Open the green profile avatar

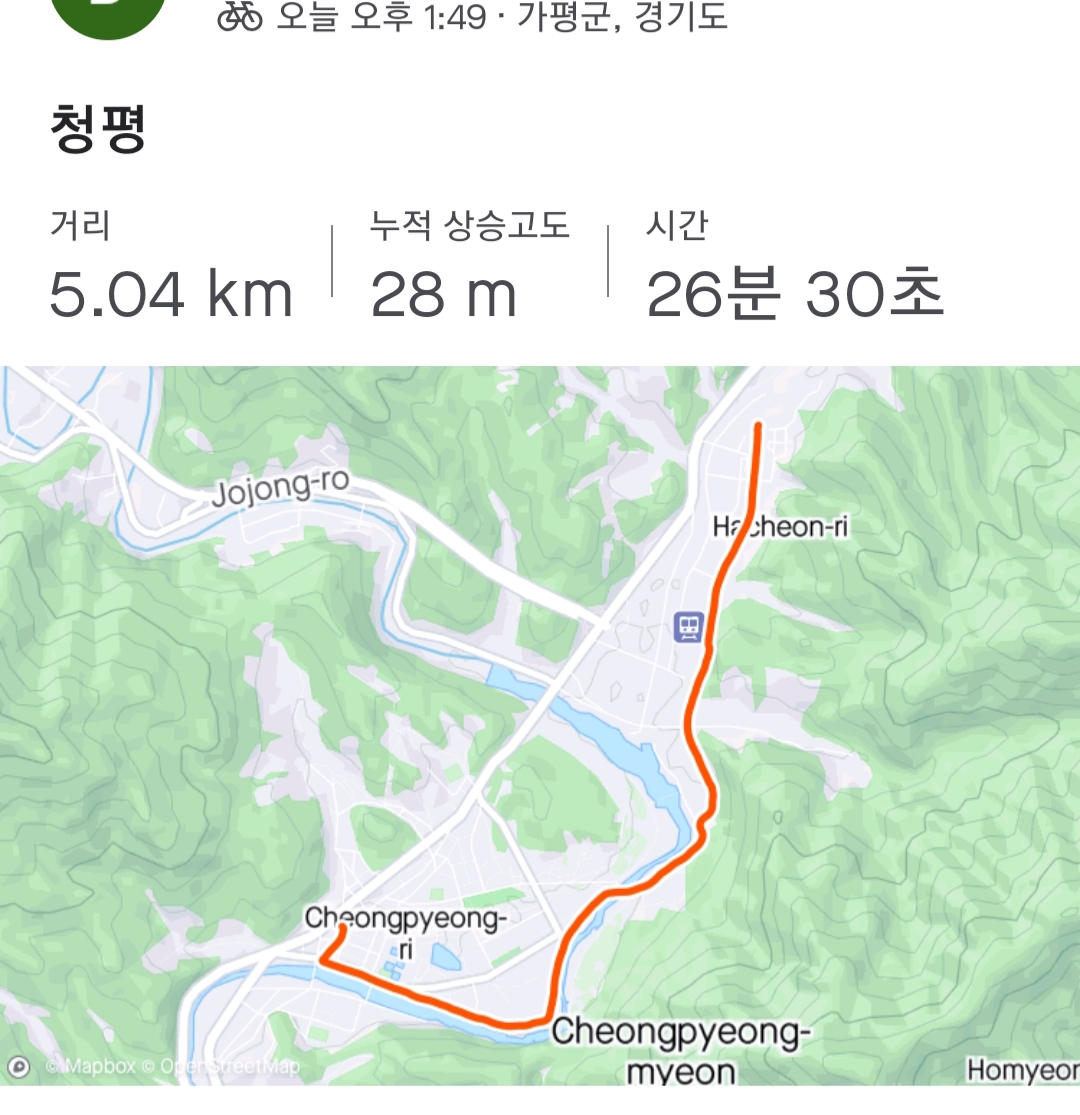coord(108,14)
